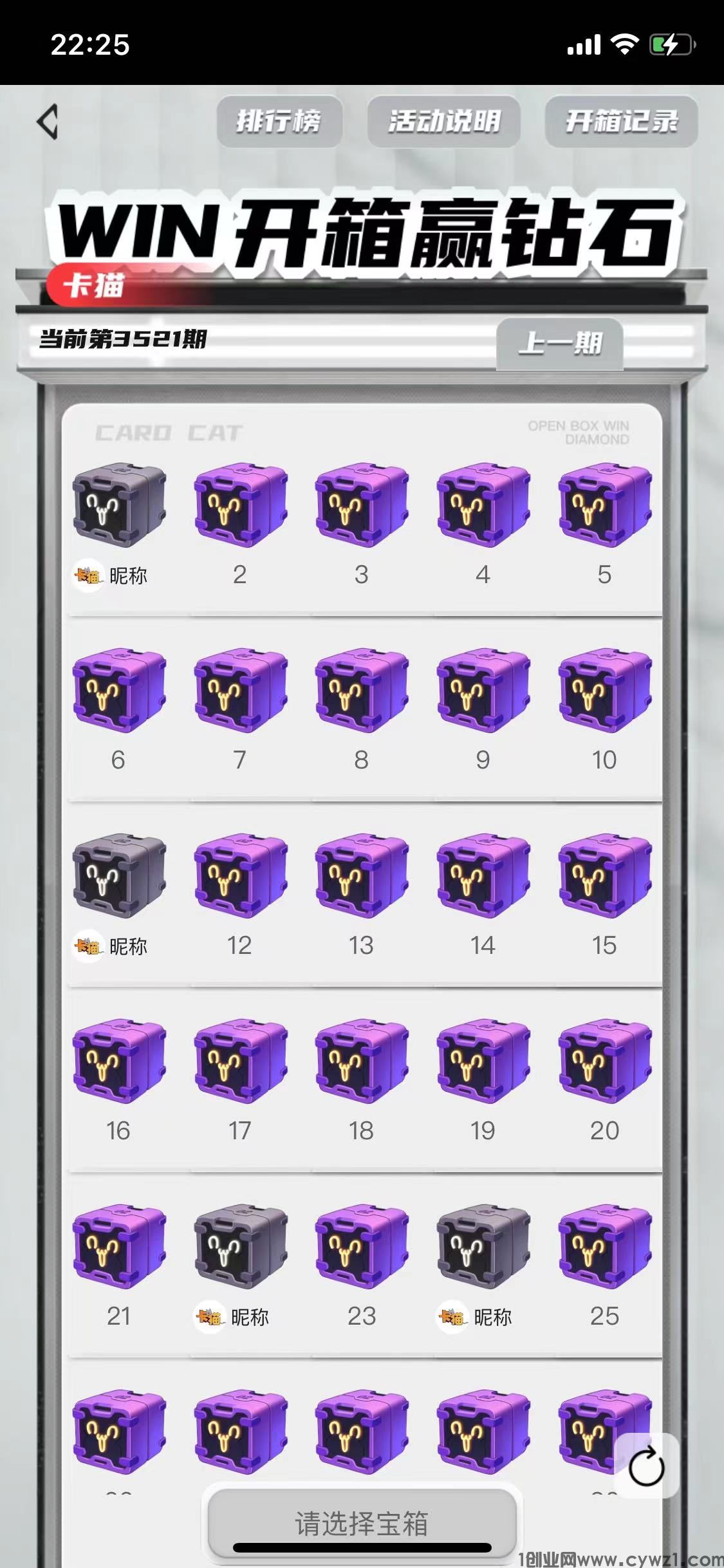Tap treasure box number 13
724x1568 pixels.
362,876
